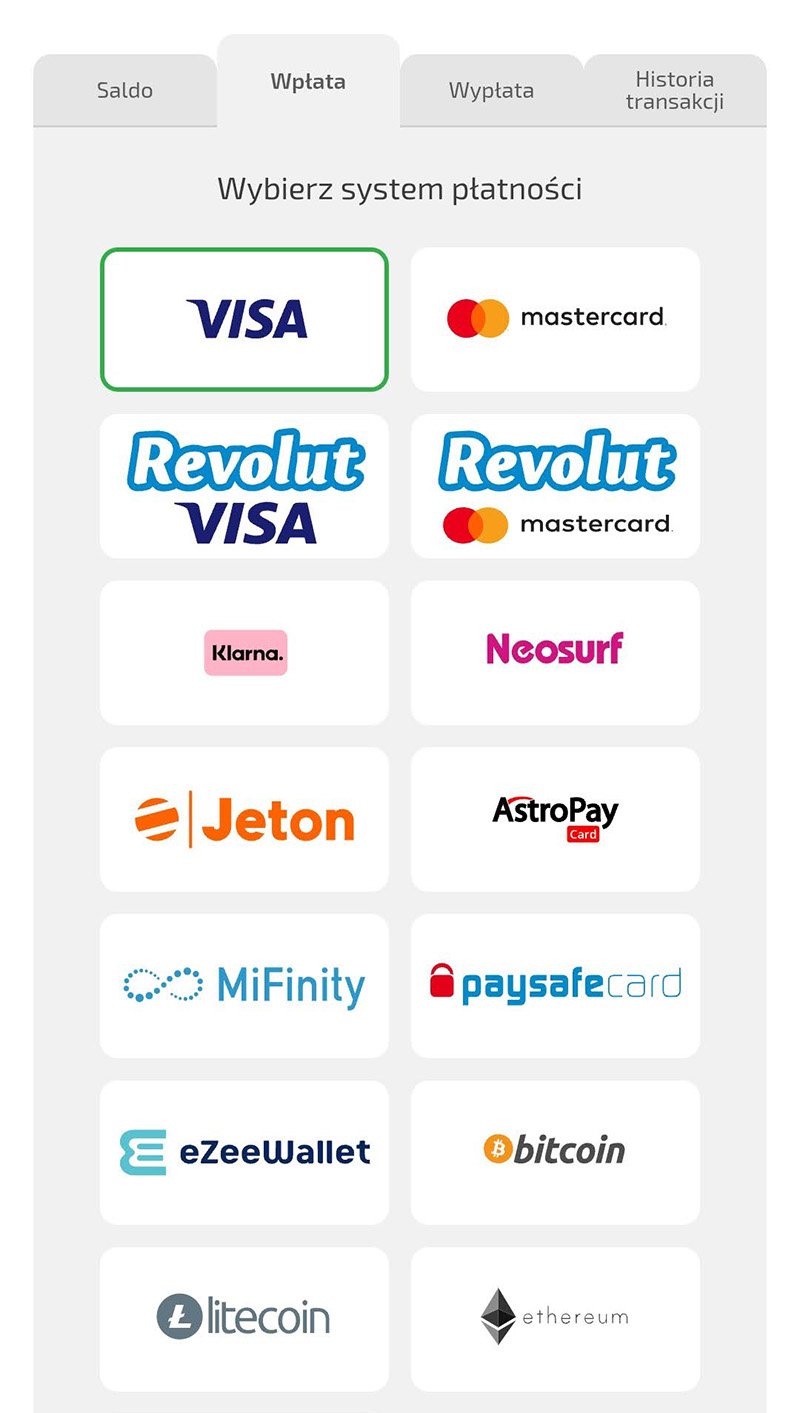Open Historia transakcji tab

tap(675, 91)
